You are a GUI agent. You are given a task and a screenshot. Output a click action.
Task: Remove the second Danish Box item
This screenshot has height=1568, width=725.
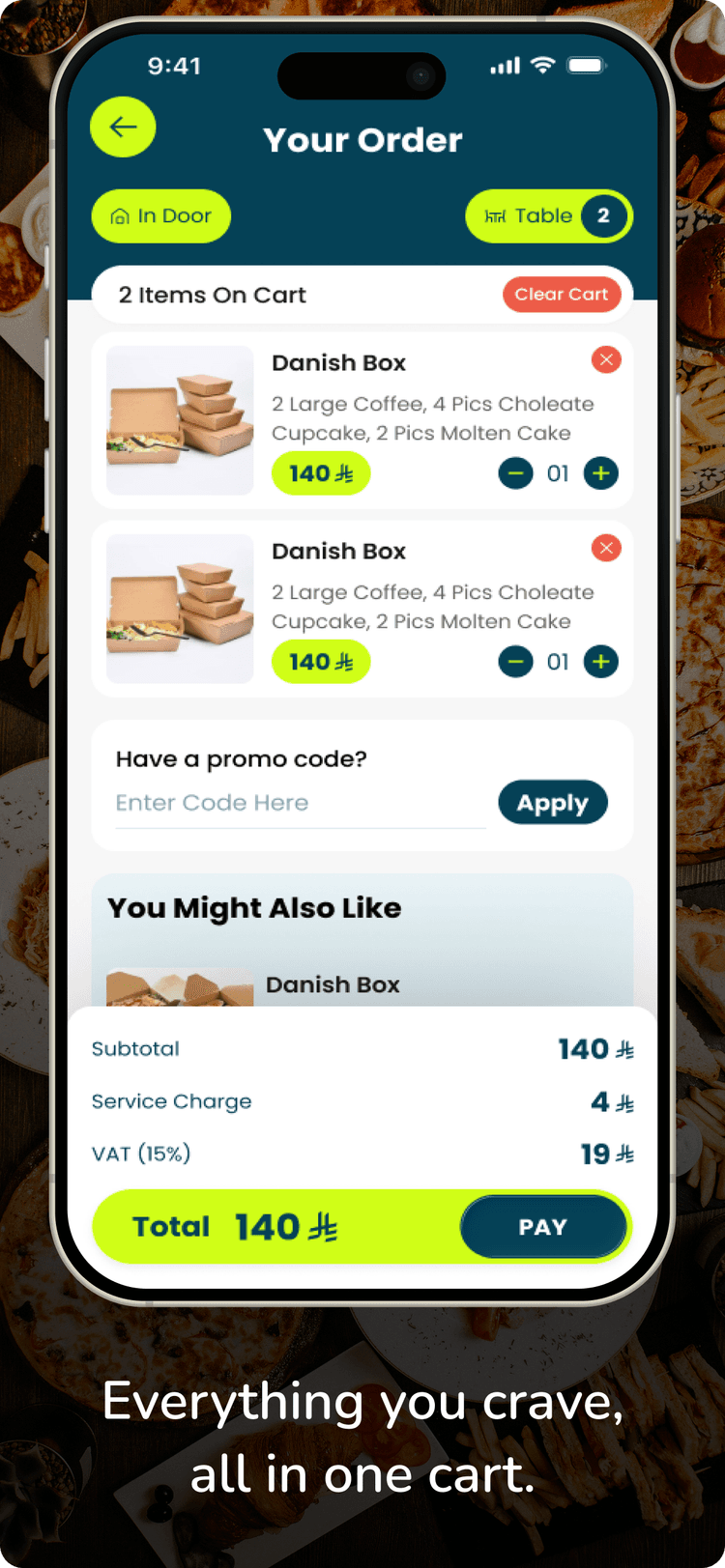(606, 548)
